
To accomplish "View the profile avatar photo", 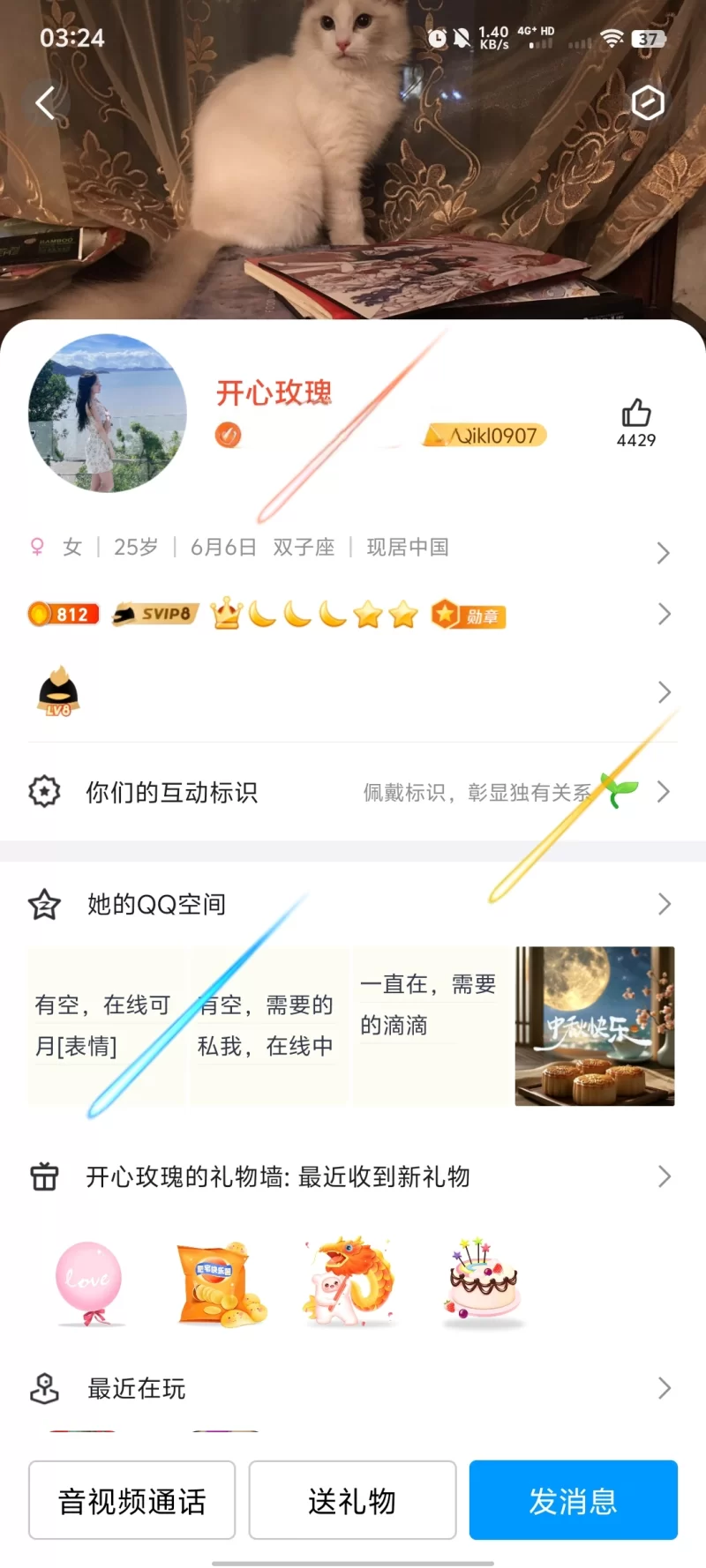I will (108, 413).
